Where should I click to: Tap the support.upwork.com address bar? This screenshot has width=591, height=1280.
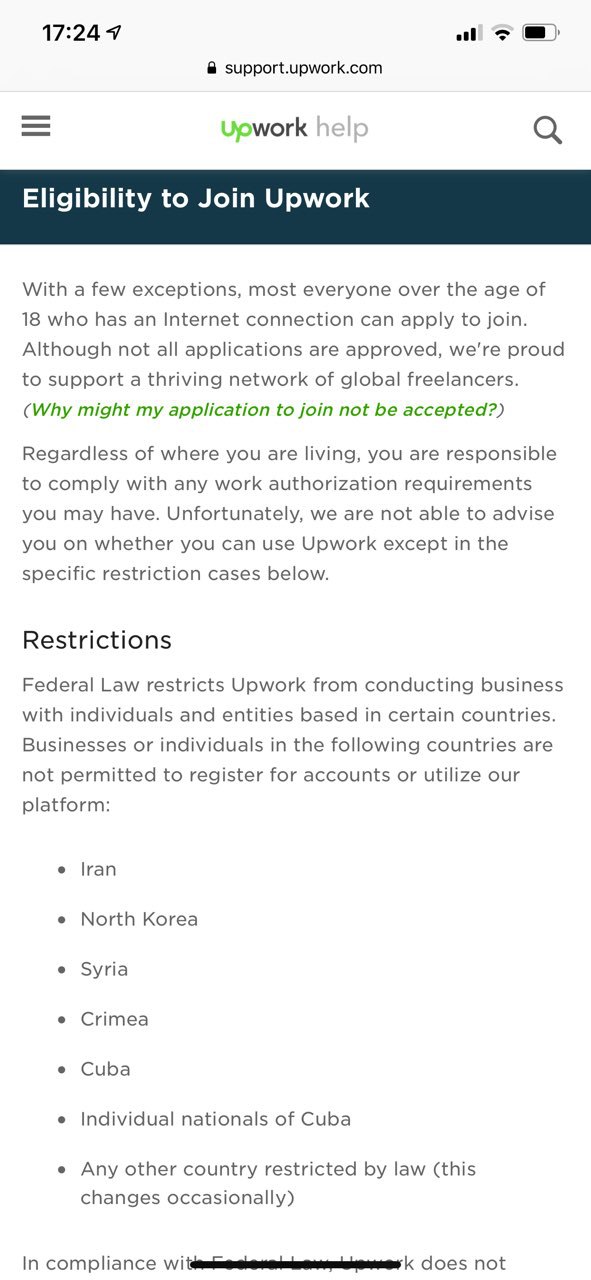coord(295,68)
